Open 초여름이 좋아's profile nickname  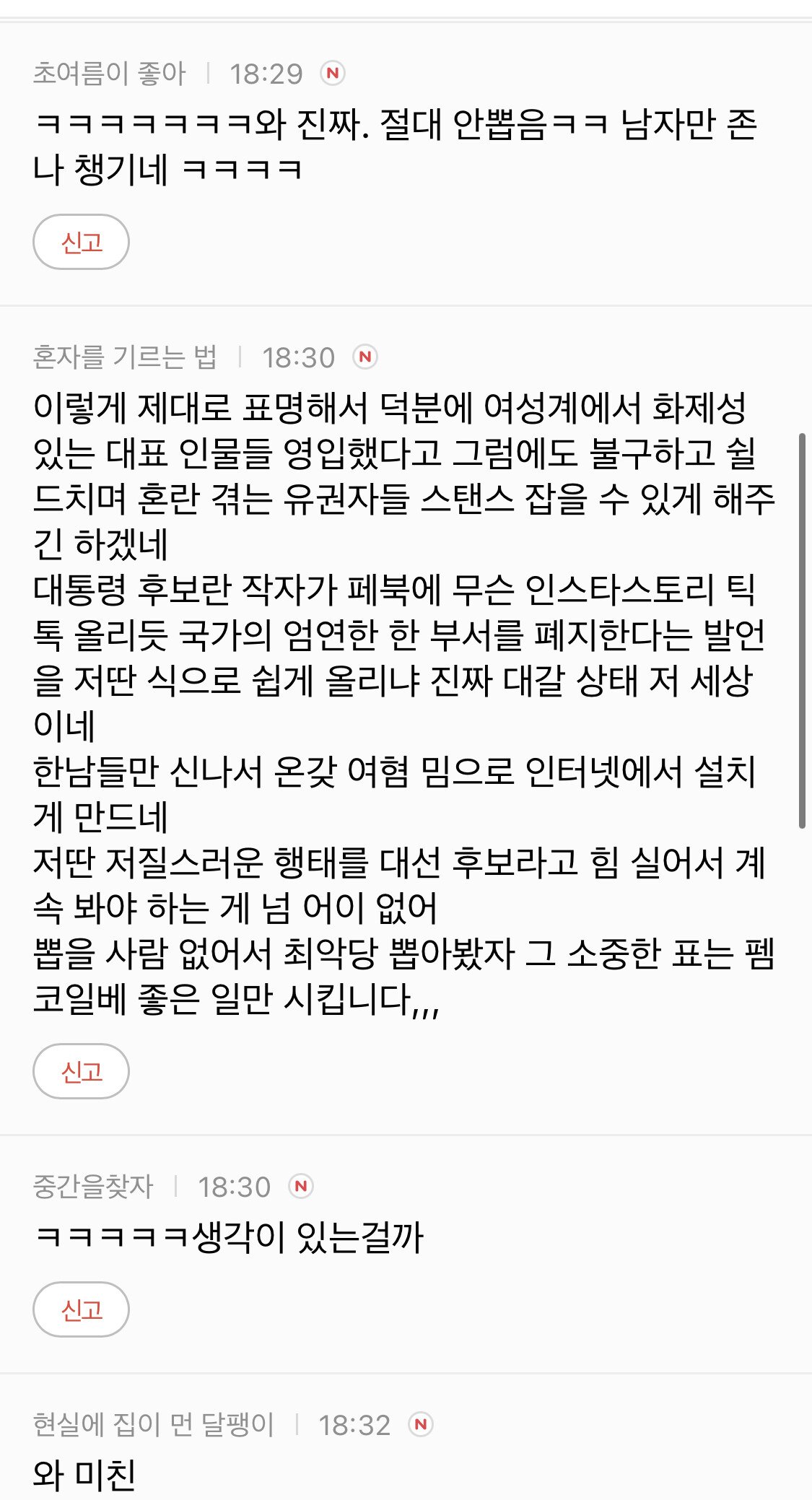click(110, 74)
